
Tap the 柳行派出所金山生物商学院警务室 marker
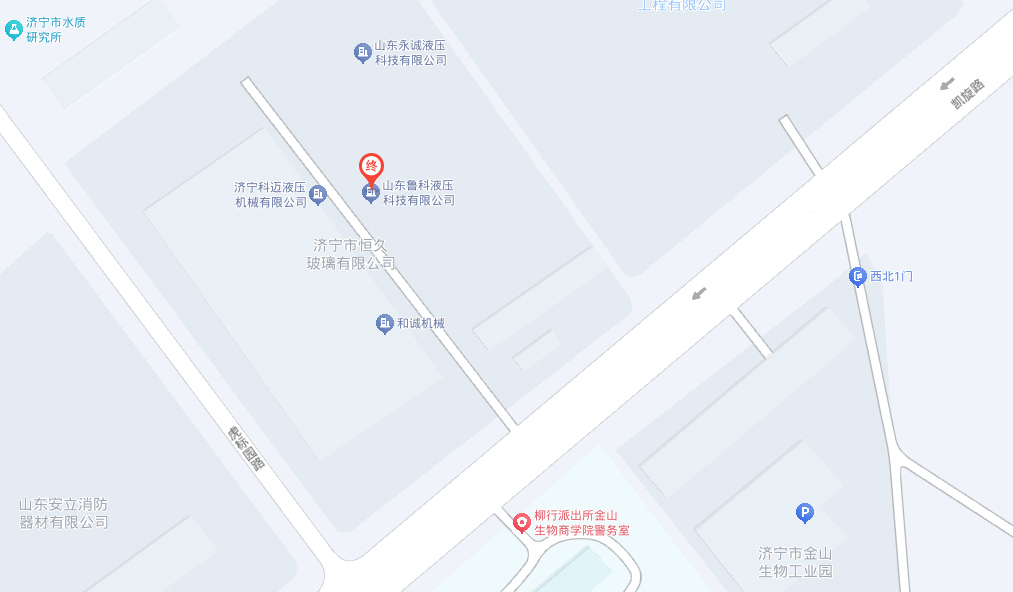click(521, 522)
